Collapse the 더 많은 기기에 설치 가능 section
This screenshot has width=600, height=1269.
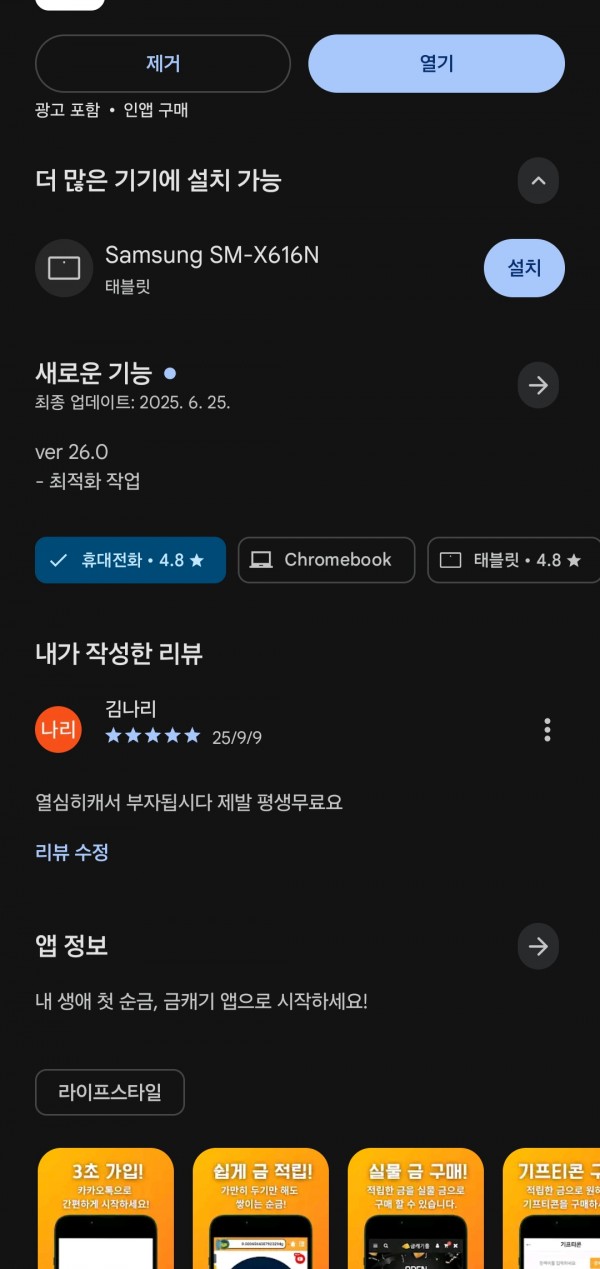[x=538, y=181]
